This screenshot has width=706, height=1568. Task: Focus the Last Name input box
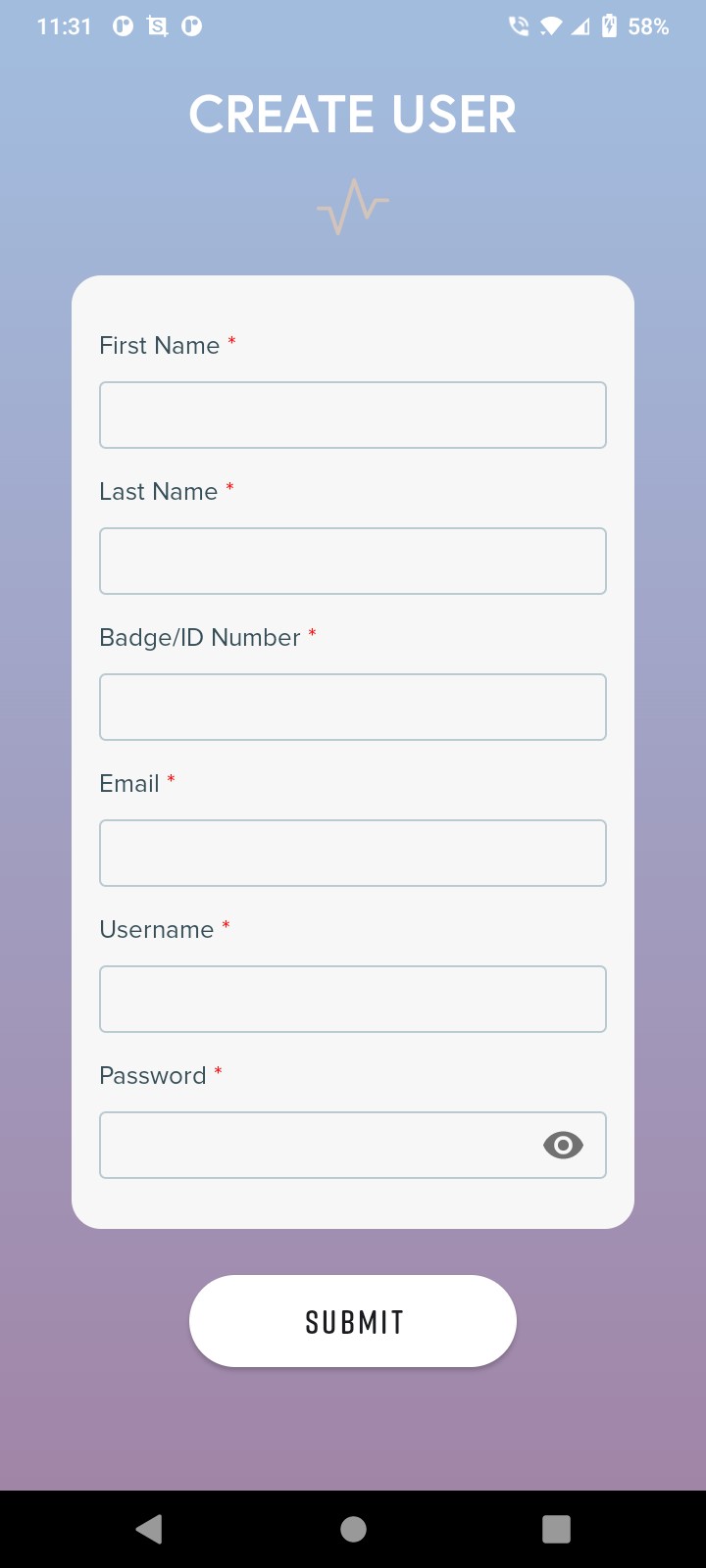(353, 561)
